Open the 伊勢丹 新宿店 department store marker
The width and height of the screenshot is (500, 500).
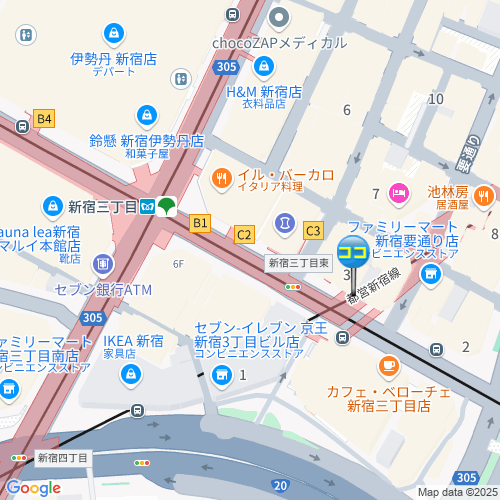[114, 34]
